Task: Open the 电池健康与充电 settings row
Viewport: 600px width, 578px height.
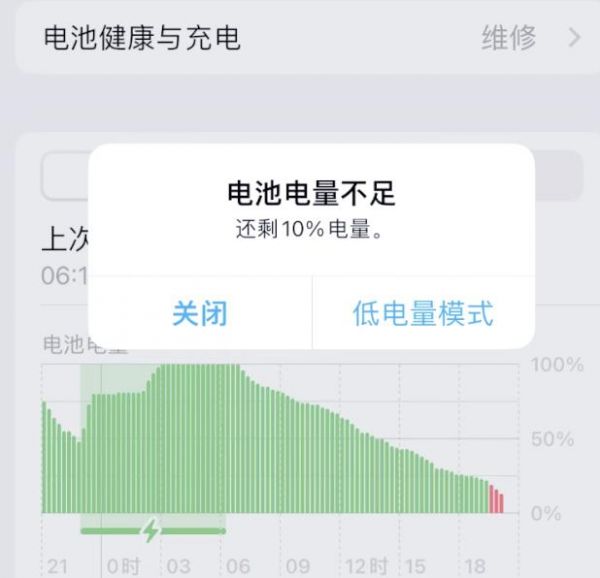Action: tap(300, 38)
